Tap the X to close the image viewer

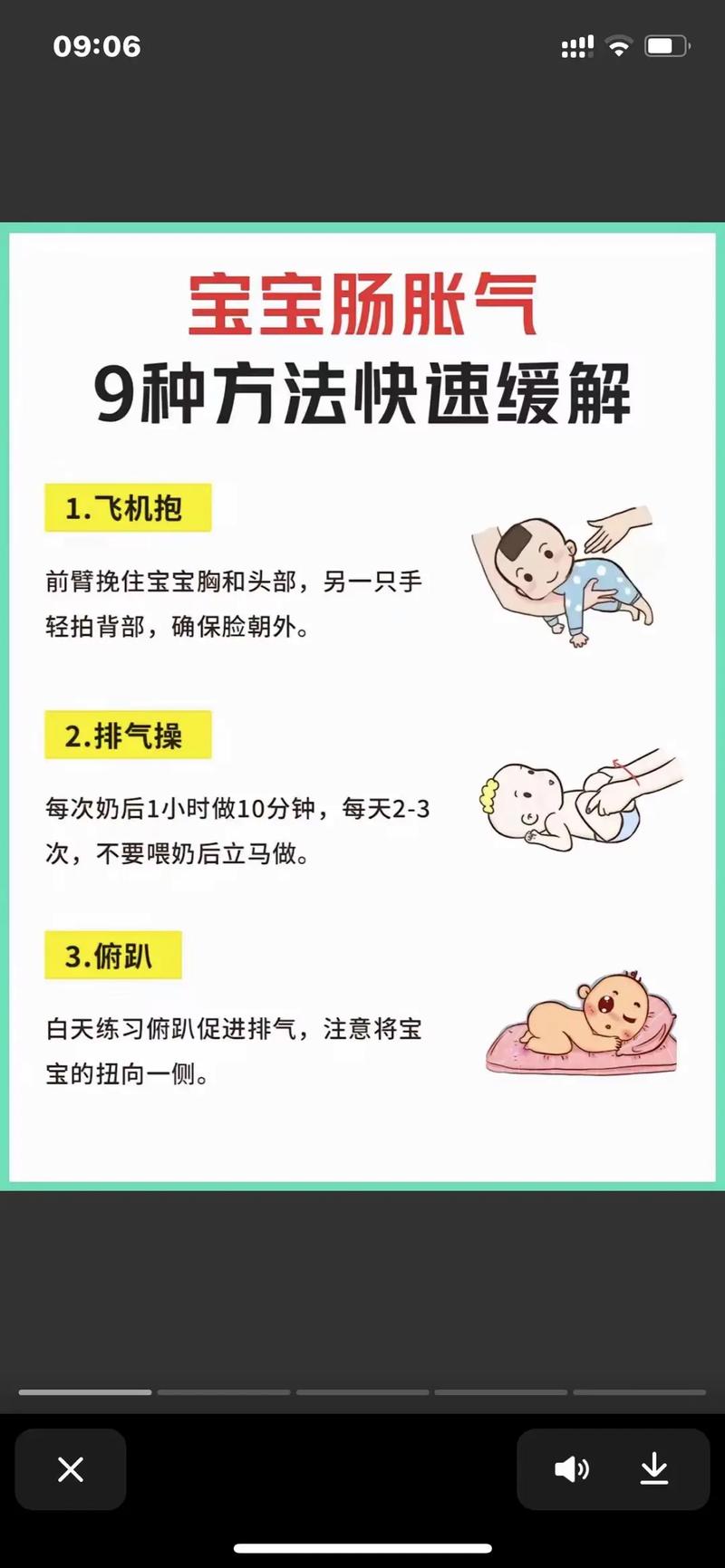(x=70, y=1469)
